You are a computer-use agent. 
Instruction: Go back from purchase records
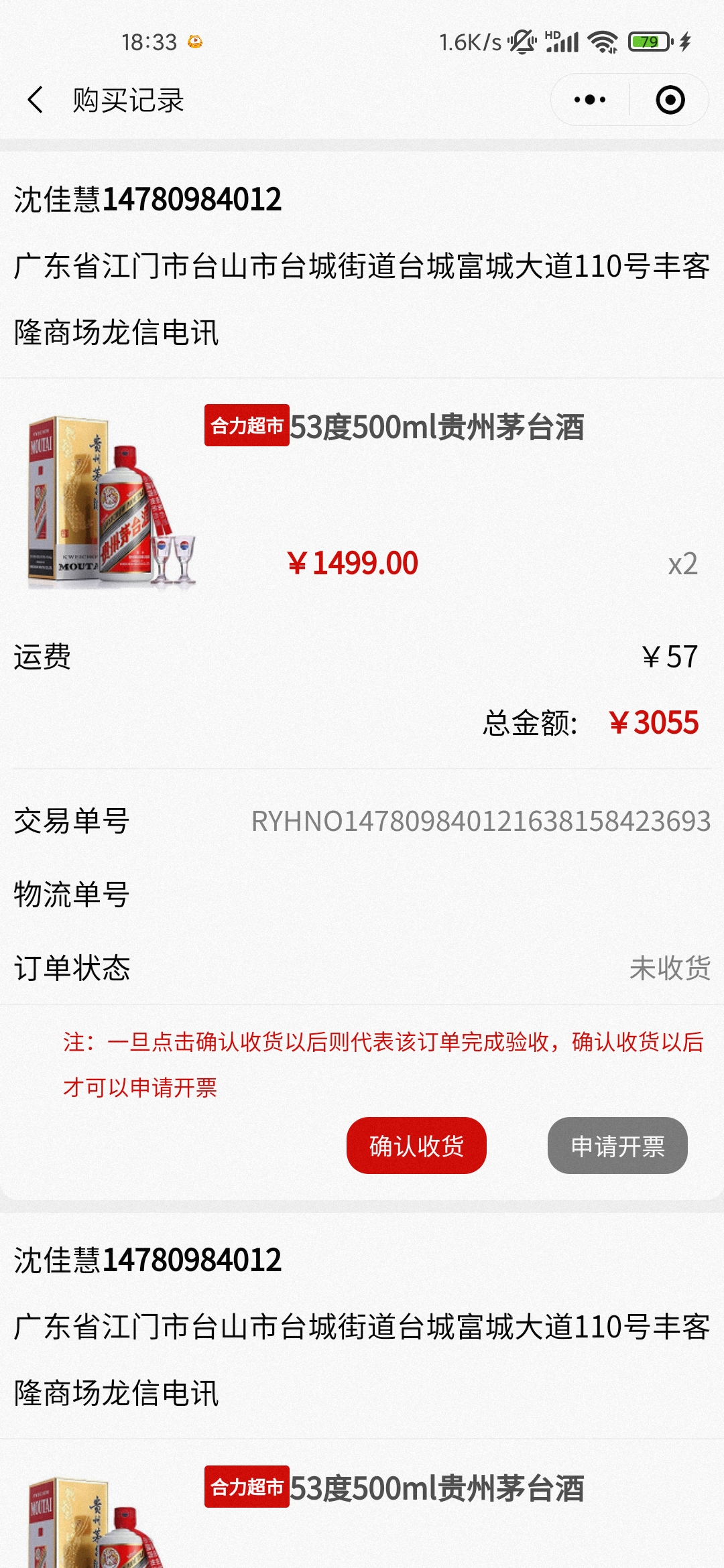(x=35, y=100)
